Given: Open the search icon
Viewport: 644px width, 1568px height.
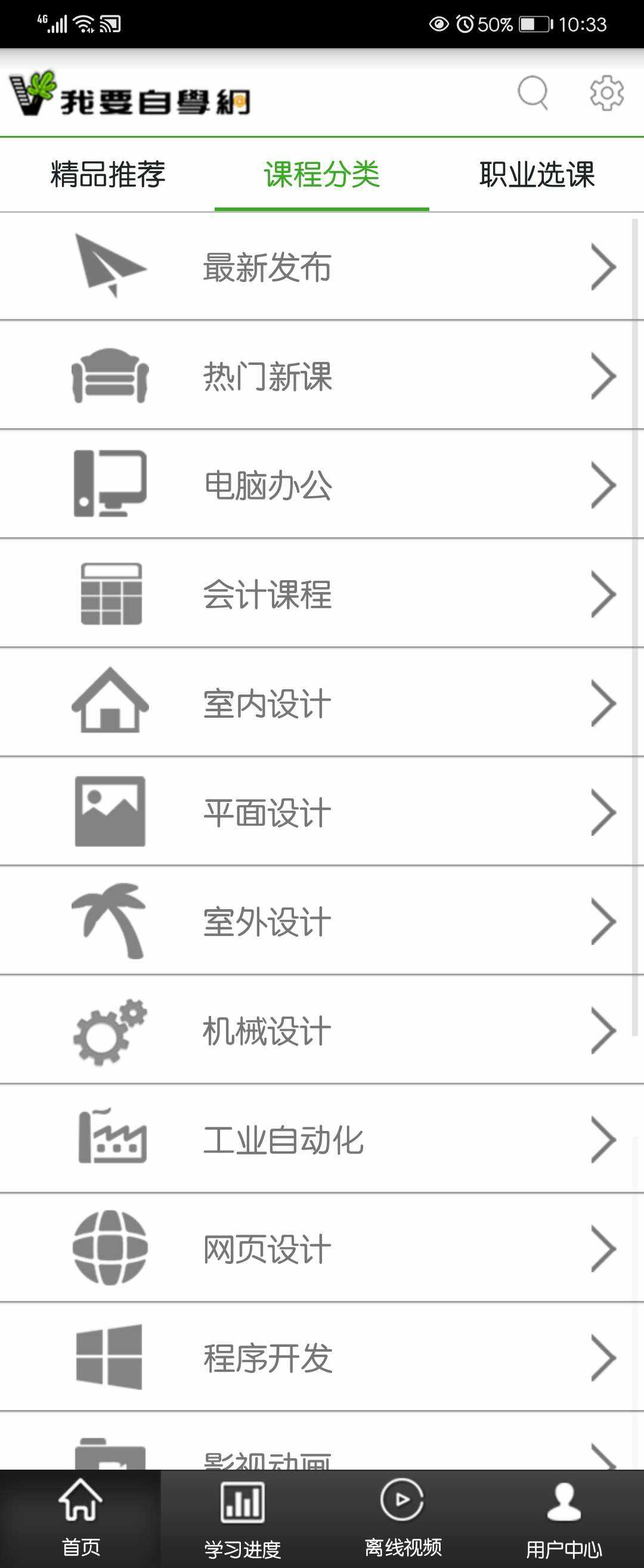Looking at the screenshot, I should (532, 93).
